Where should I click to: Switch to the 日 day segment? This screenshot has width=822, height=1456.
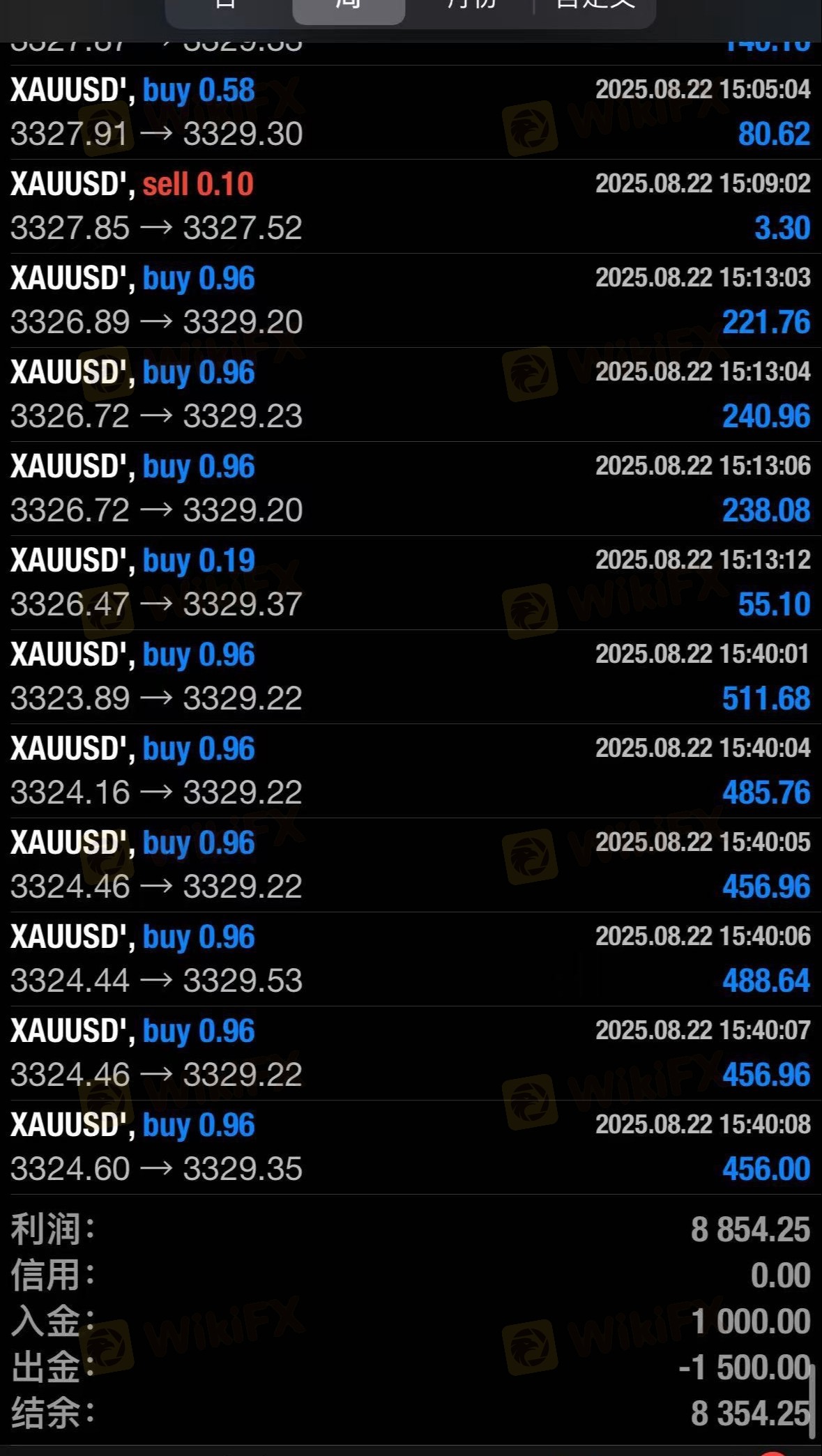227,7
